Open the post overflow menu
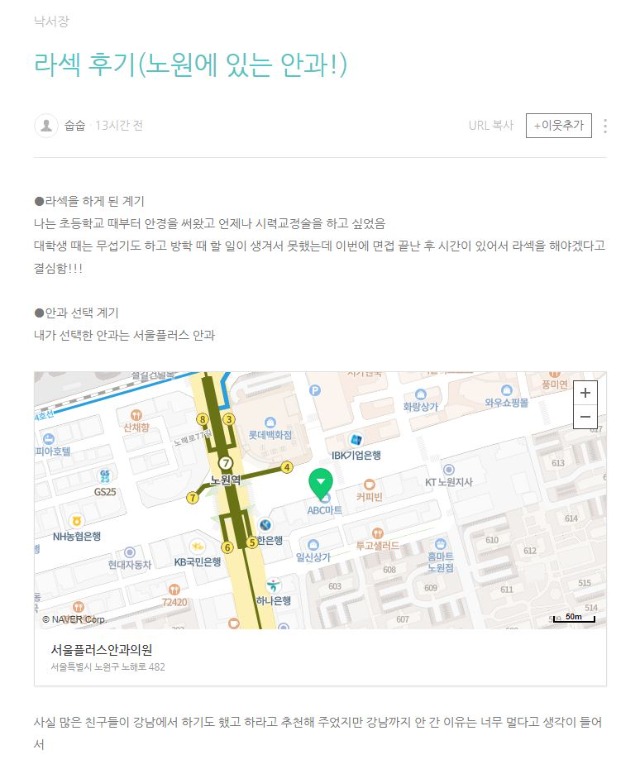This screenshot has width=640, height=757. point(605,126)
